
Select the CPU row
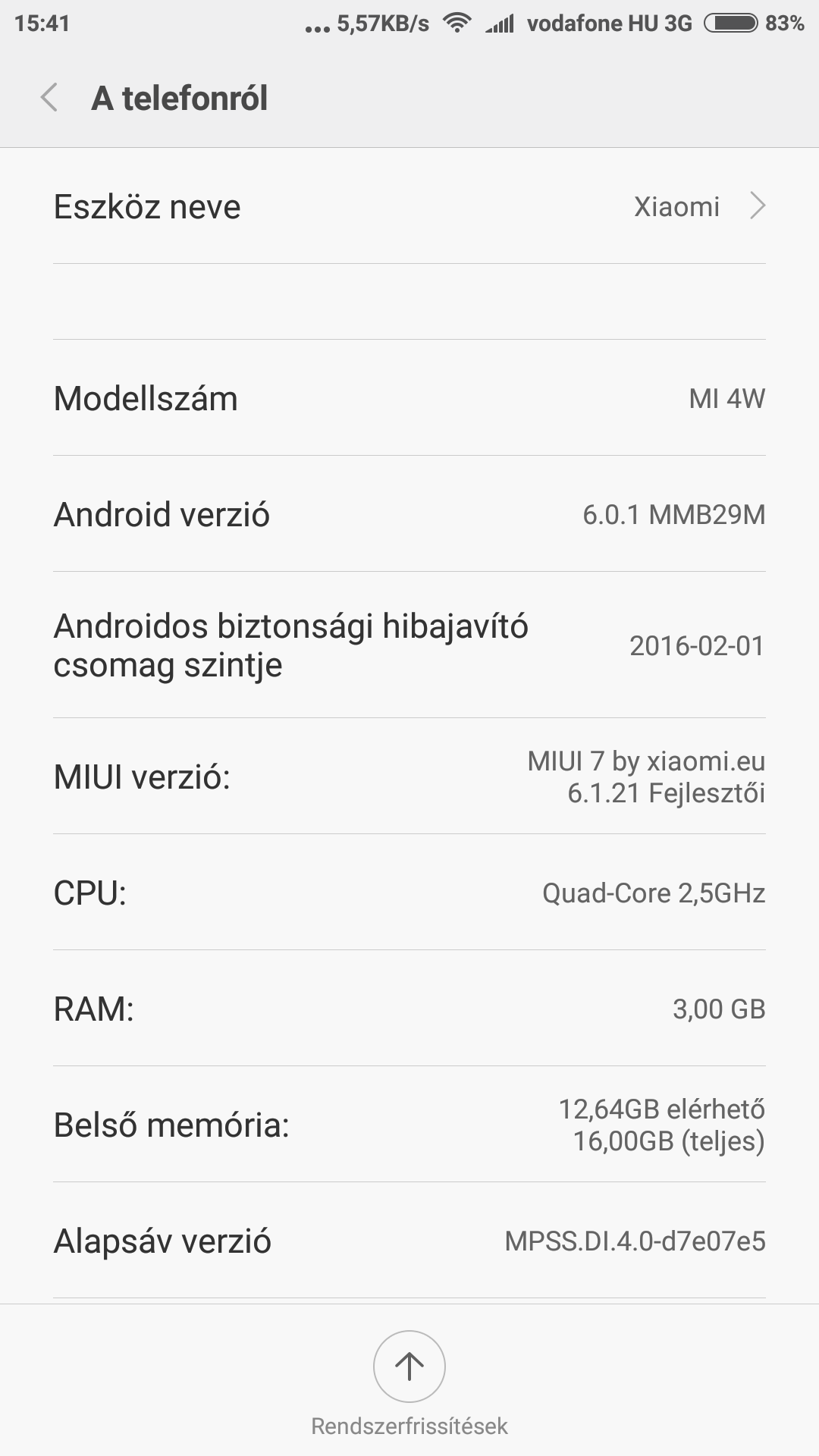pyautogui.click(x=409, y=893)
